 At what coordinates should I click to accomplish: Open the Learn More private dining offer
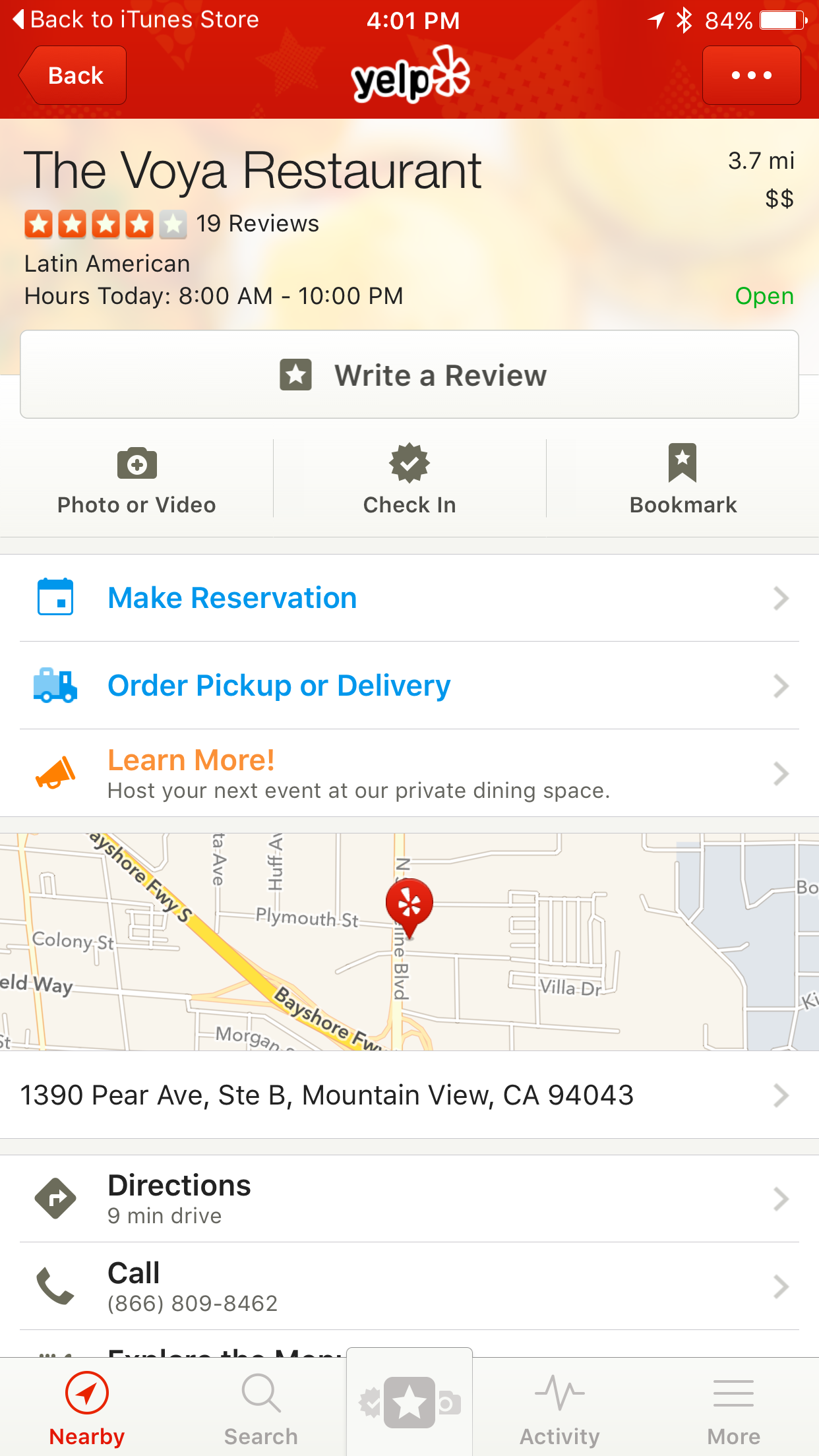409,773
